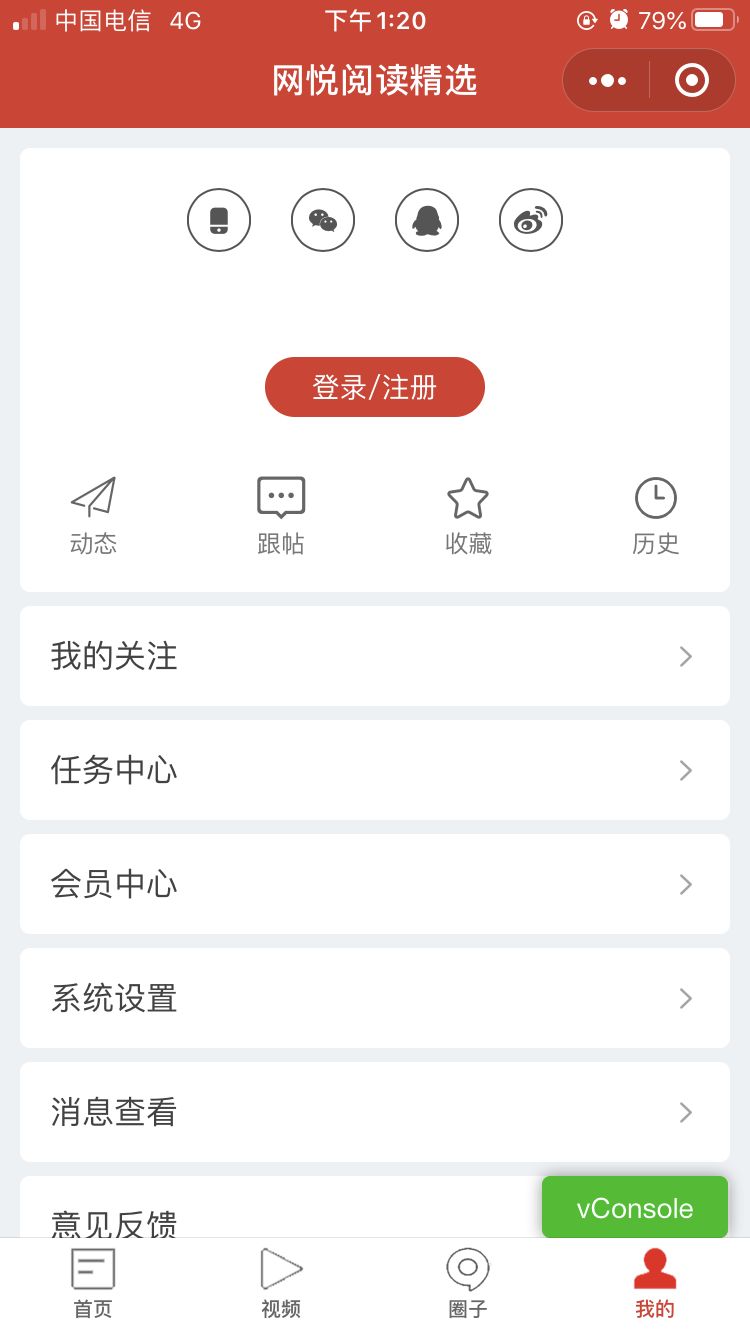The height and width of the screenshot is (1334, 750).
Task: Switch to the 视频 tab
Action: coord(281,1284)
